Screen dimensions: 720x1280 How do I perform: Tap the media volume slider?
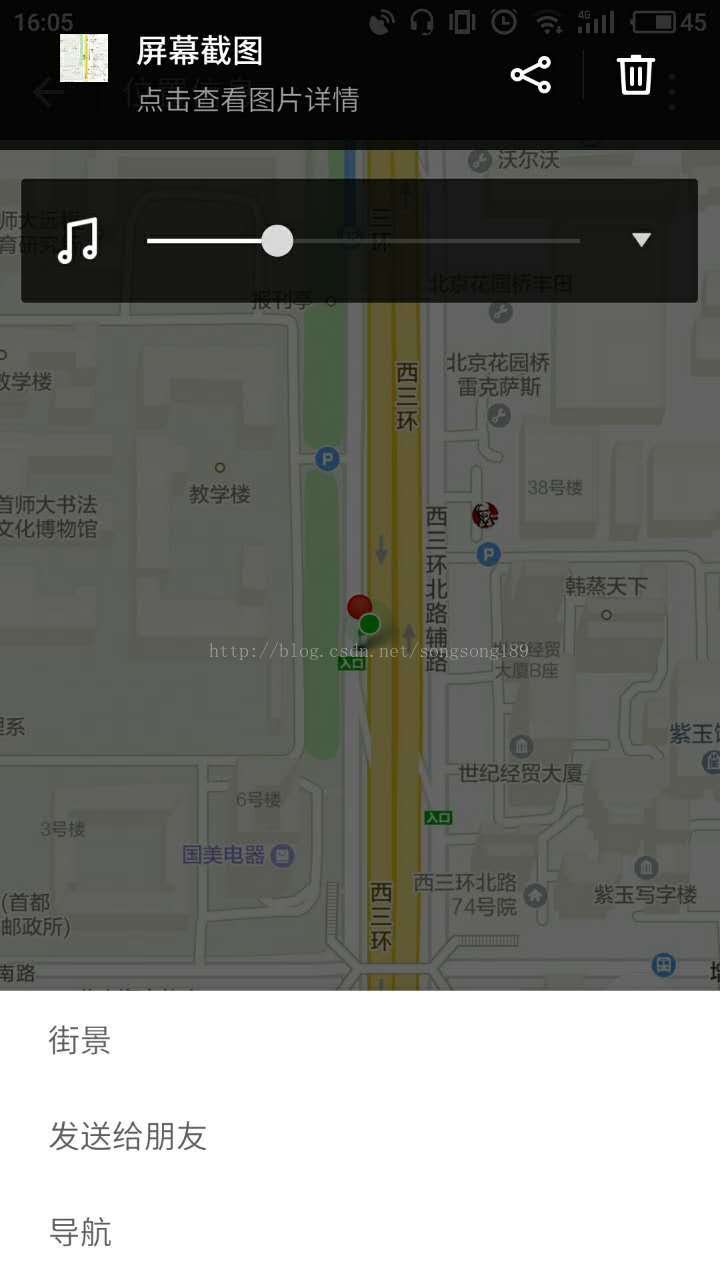tap(363, 241)
